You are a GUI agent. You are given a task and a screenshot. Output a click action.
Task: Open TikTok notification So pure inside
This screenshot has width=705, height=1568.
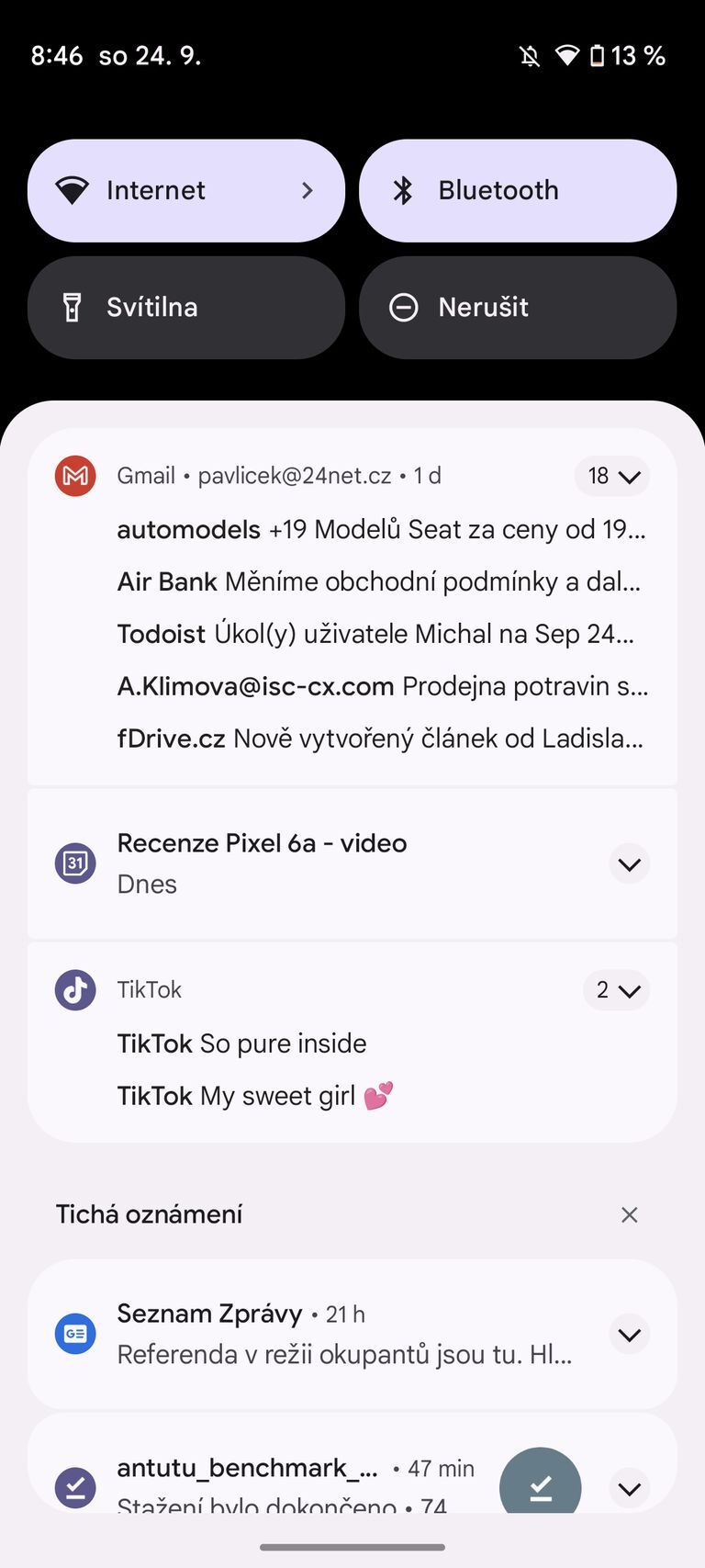point(241,1043)
